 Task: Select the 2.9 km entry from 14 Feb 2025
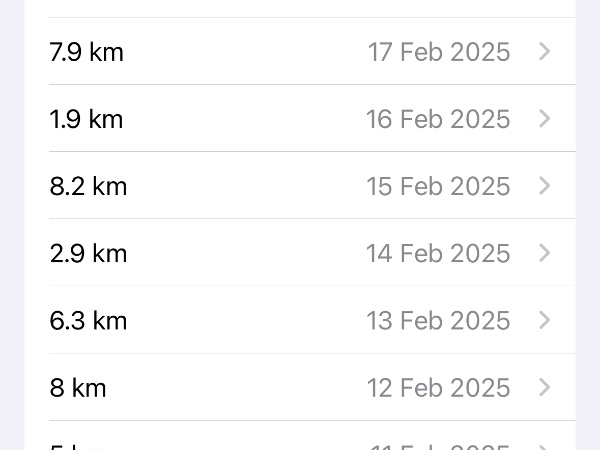300,253
